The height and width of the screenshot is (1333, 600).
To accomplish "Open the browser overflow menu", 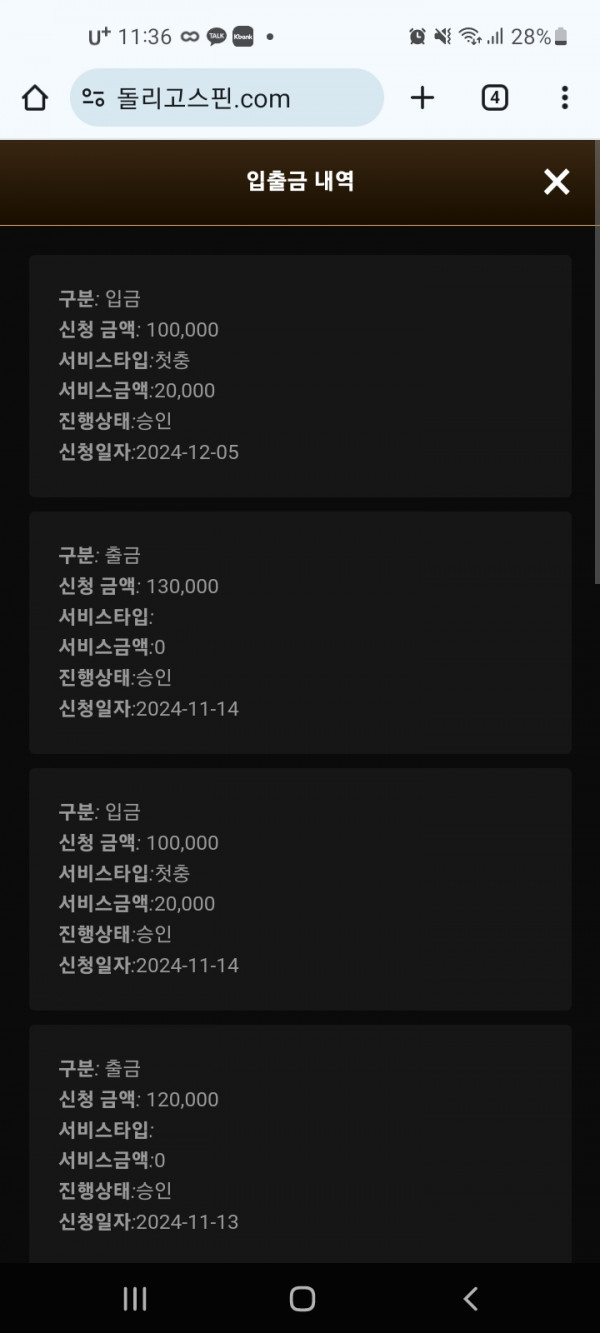I will (565, 97).
